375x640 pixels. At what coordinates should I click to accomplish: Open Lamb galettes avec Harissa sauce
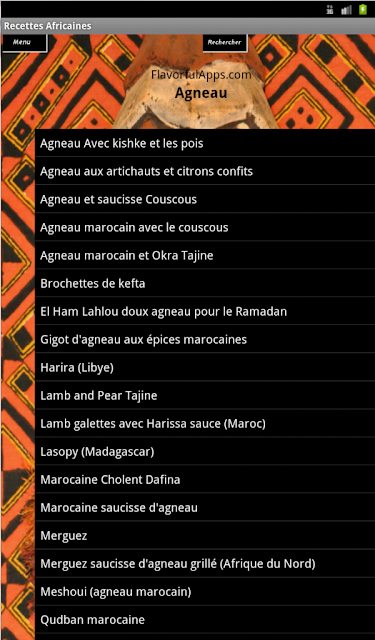tap(205, 424)
